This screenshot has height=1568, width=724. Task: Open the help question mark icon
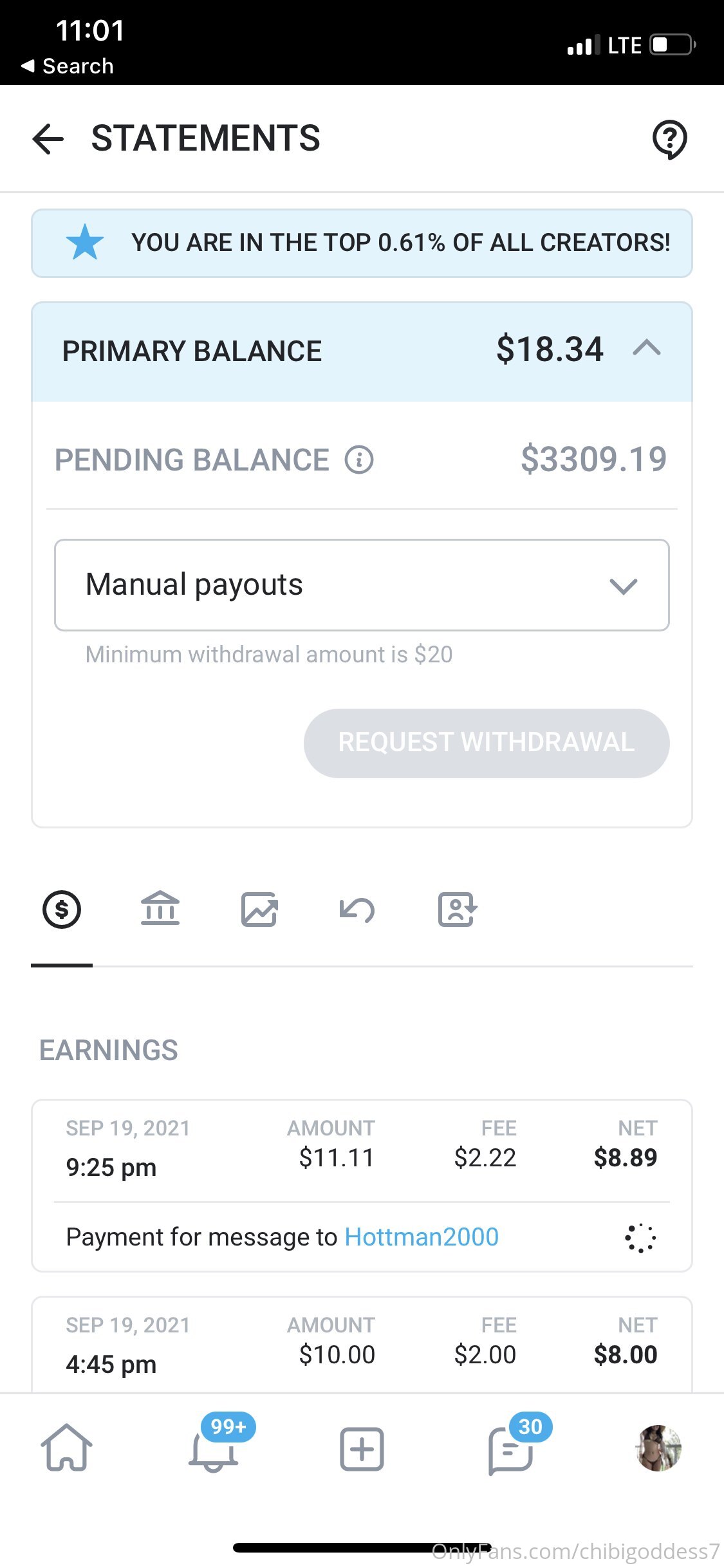coord(669,139)
